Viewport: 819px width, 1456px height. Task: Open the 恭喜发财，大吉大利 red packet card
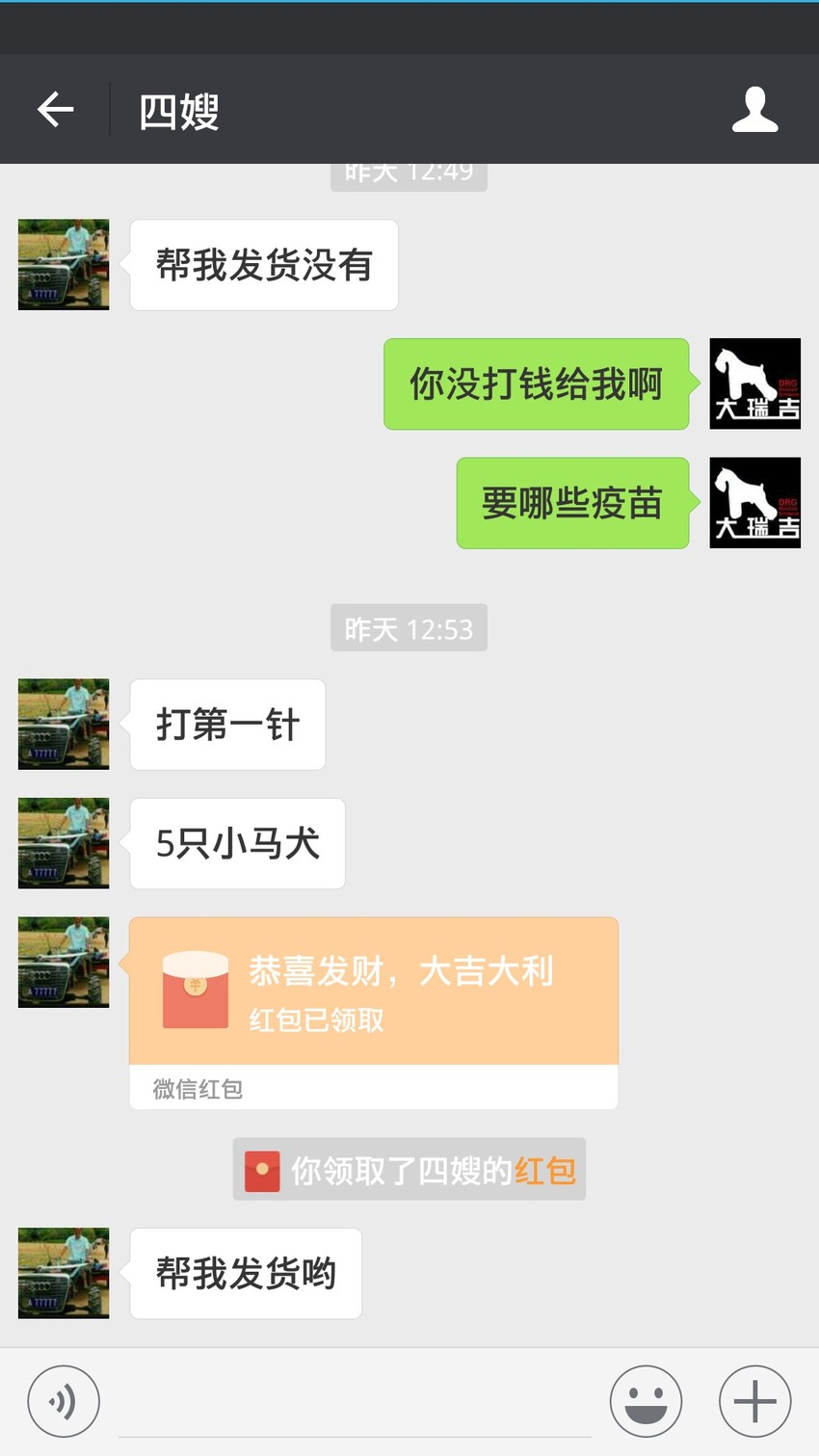click(x=374, y=1013)
